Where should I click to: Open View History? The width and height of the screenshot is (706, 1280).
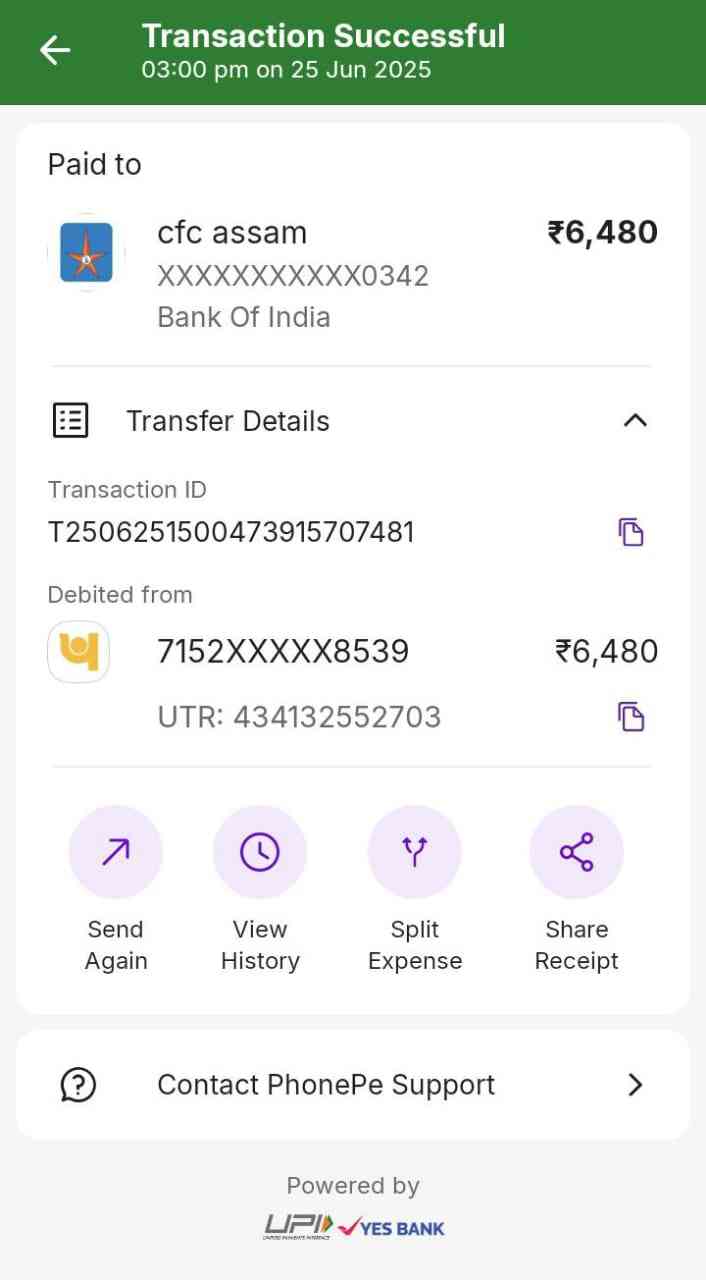click(260, 853)
